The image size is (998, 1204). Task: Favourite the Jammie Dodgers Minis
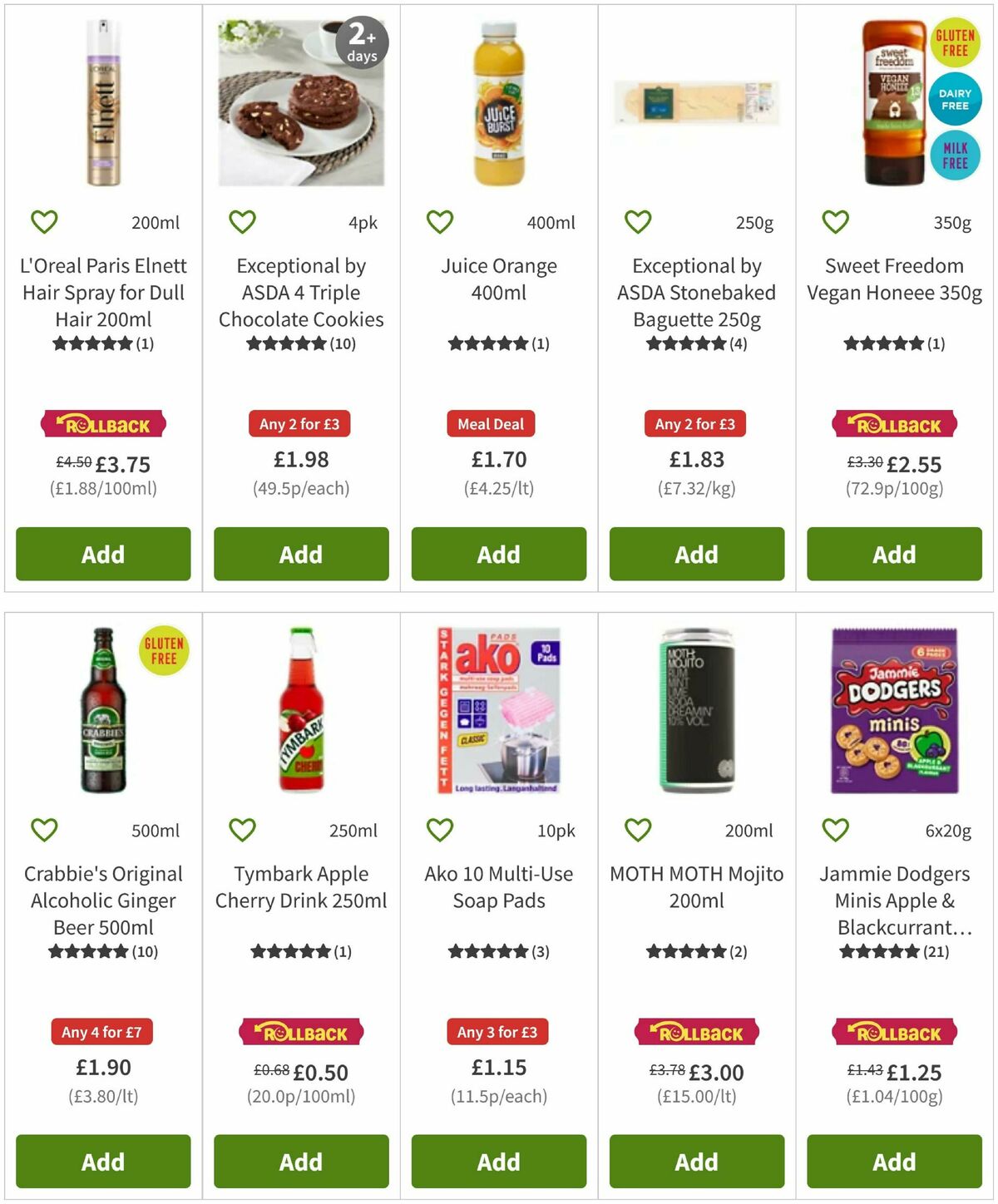click(x=834, y=830)
